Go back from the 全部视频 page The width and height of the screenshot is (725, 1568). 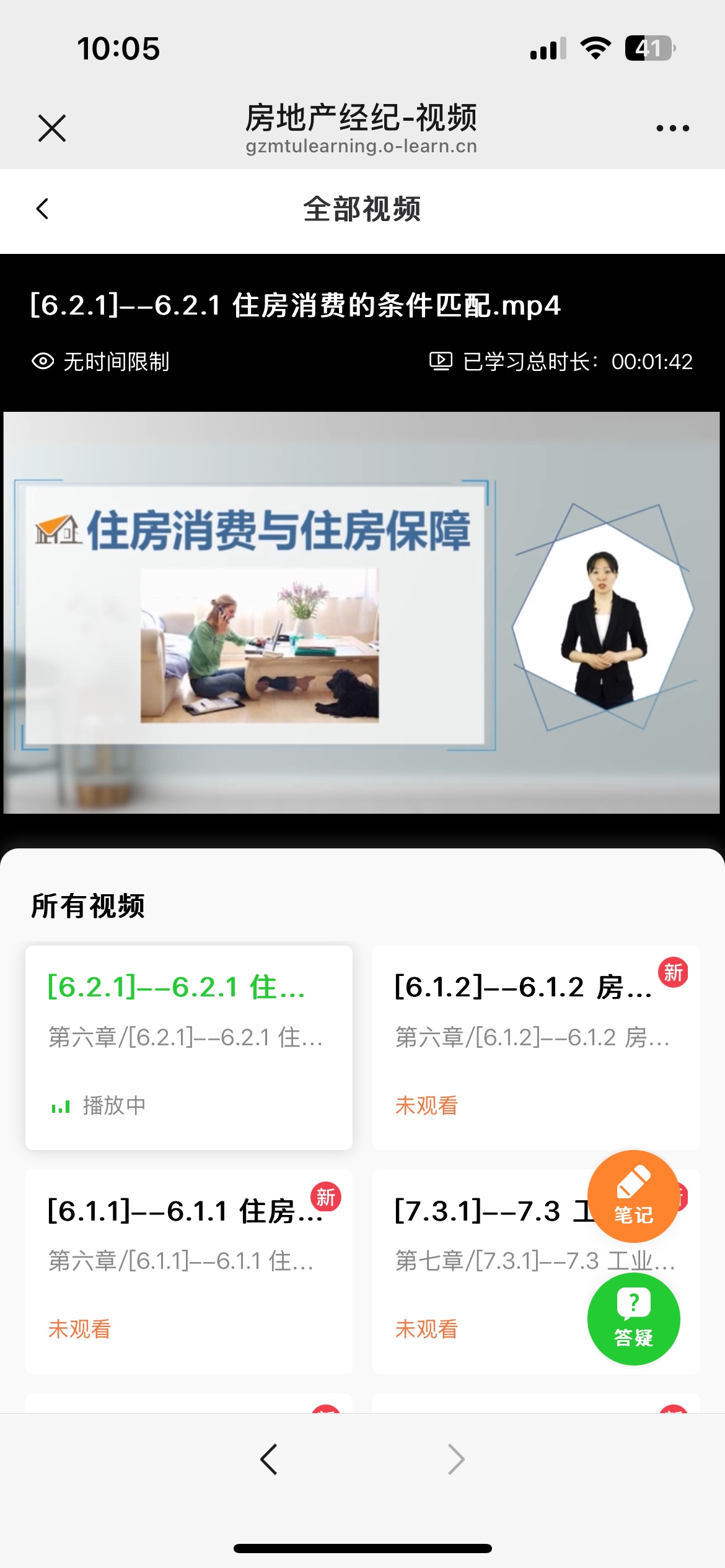tap(42, 209)
